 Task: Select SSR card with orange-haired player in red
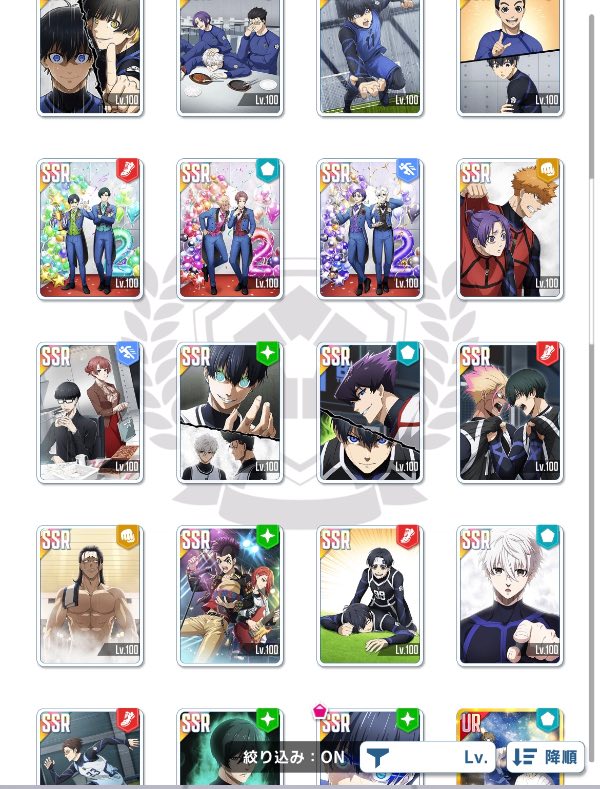510,229
